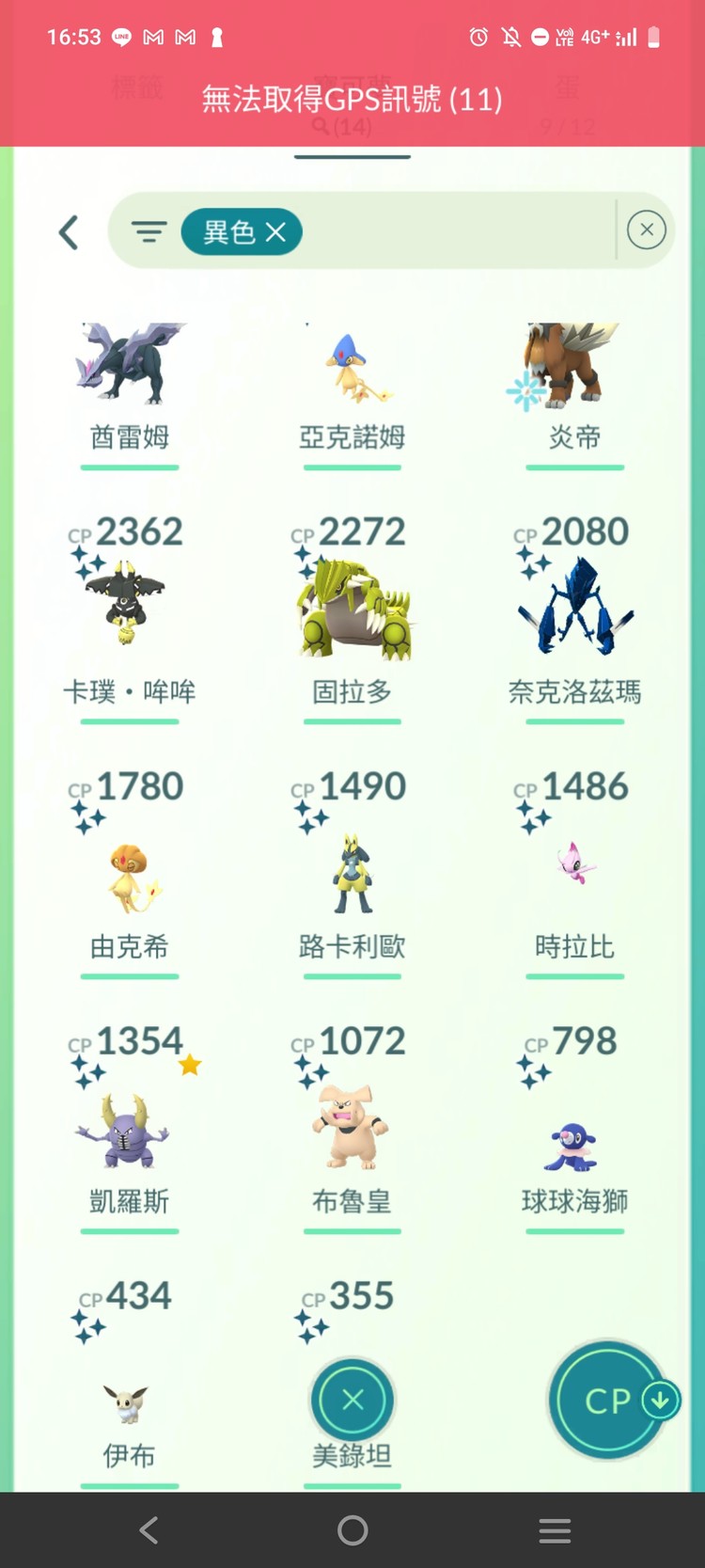Tap the GPS signal error banner
Screen dimensions: 705x1568
352,98
